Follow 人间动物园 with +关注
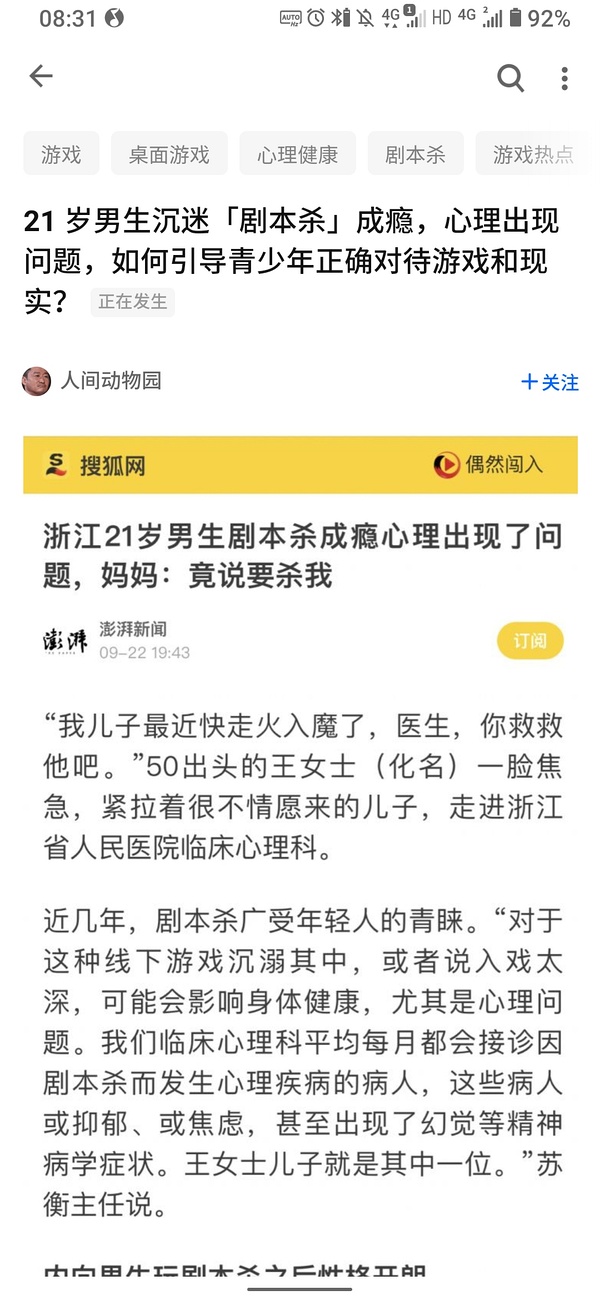 coord(549,382)
